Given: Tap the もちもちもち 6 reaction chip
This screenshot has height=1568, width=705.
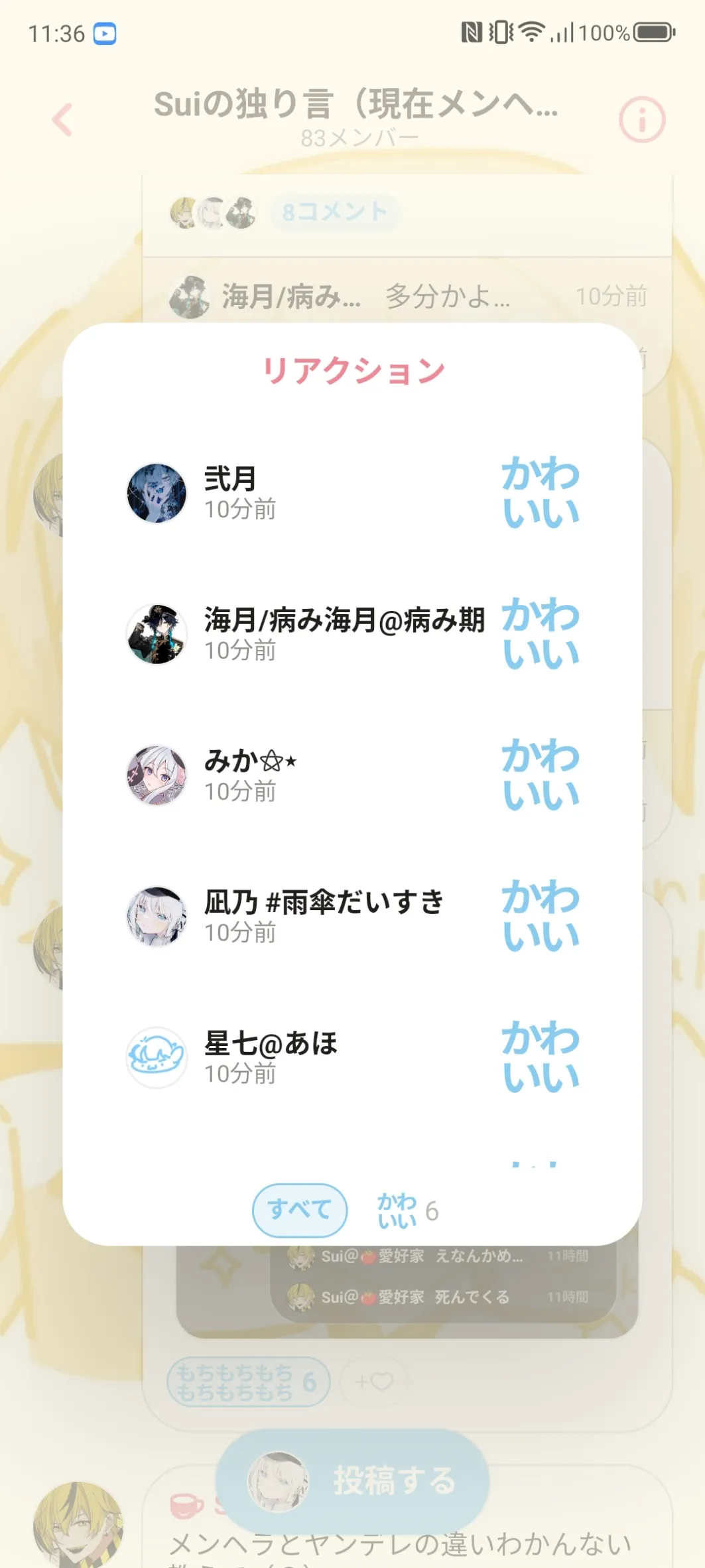Looking at the screenshot, I should 248,1382.
